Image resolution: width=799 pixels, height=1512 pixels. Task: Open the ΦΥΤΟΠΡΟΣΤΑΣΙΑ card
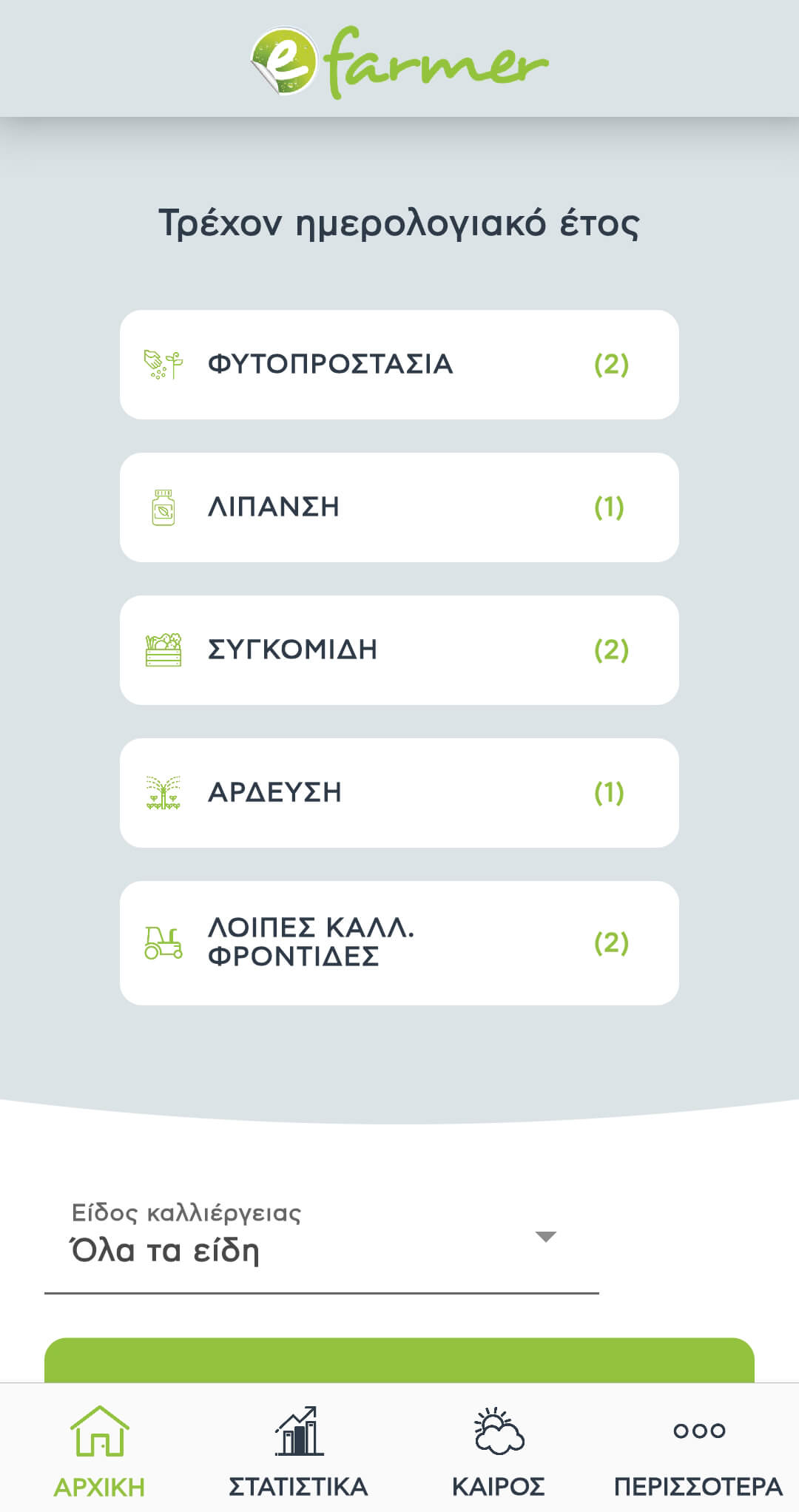point(399,365)
